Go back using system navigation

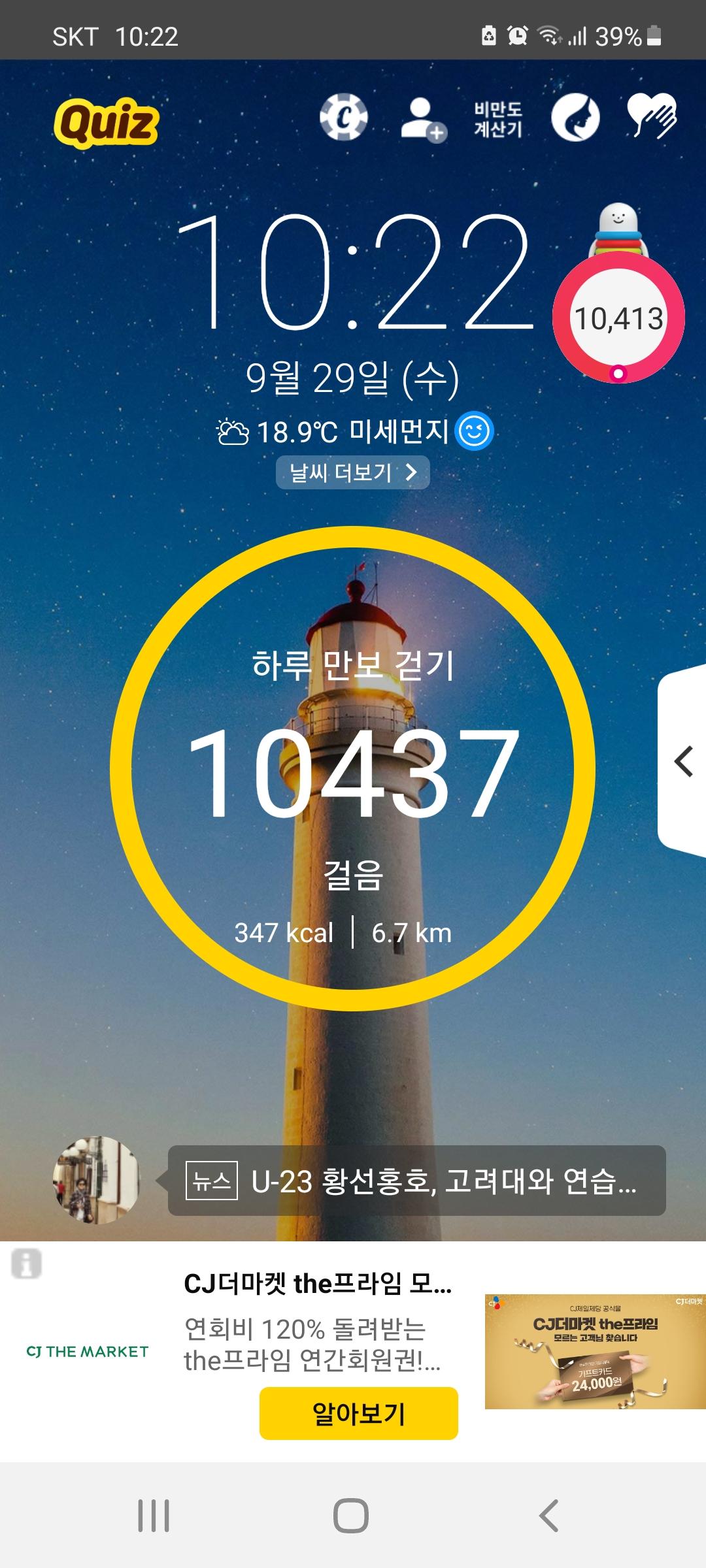[548, 1516]
